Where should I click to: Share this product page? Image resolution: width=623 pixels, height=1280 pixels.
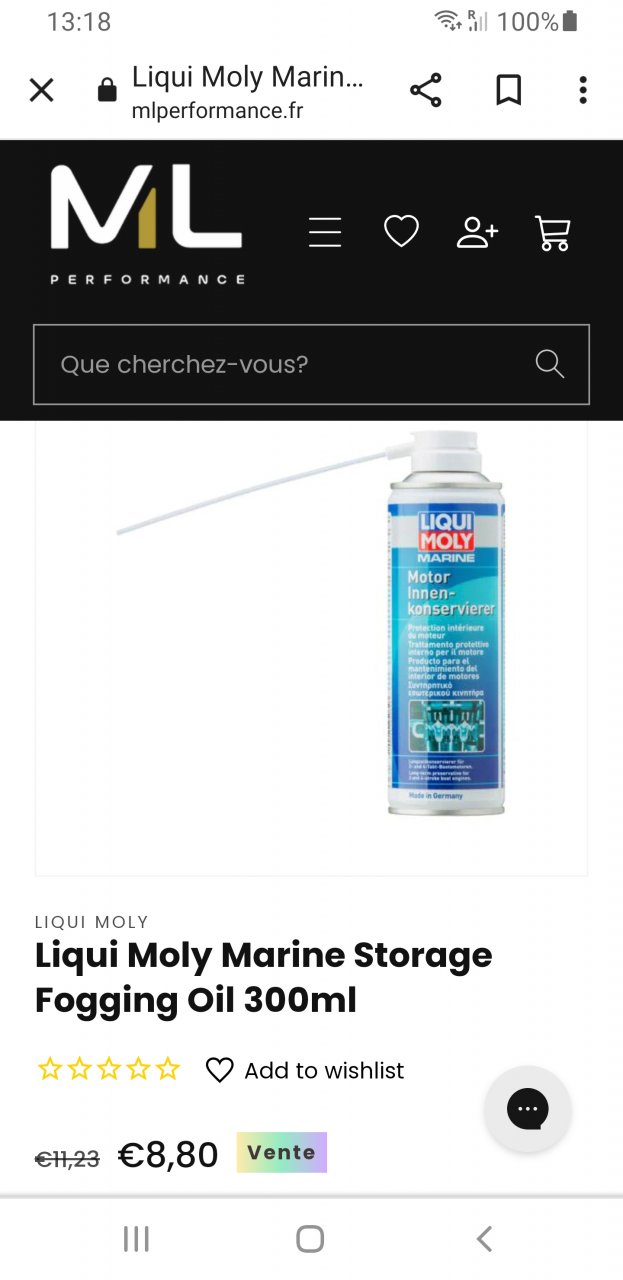[425, 91]
